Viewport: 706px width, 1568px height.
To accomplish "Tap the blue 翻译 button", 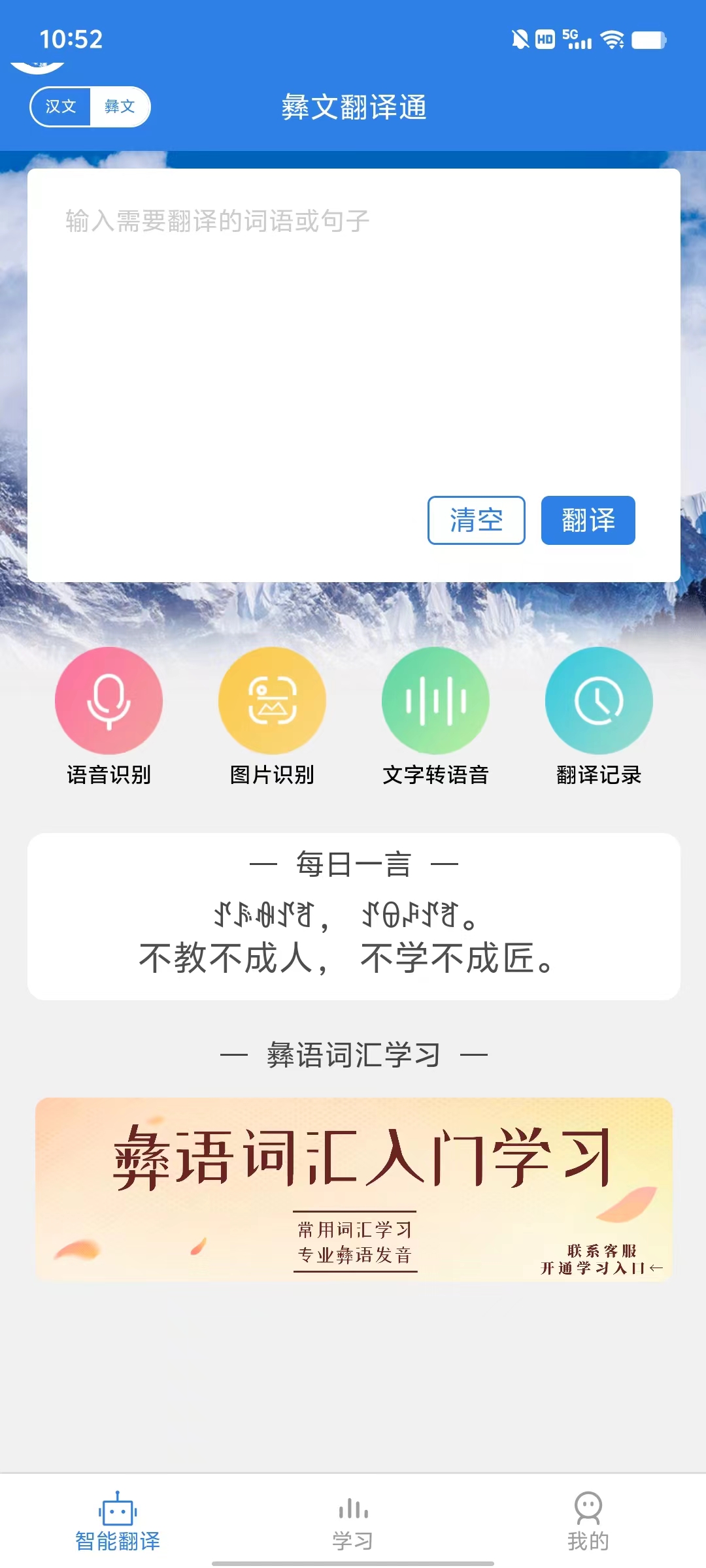I will tap(588, 520).
